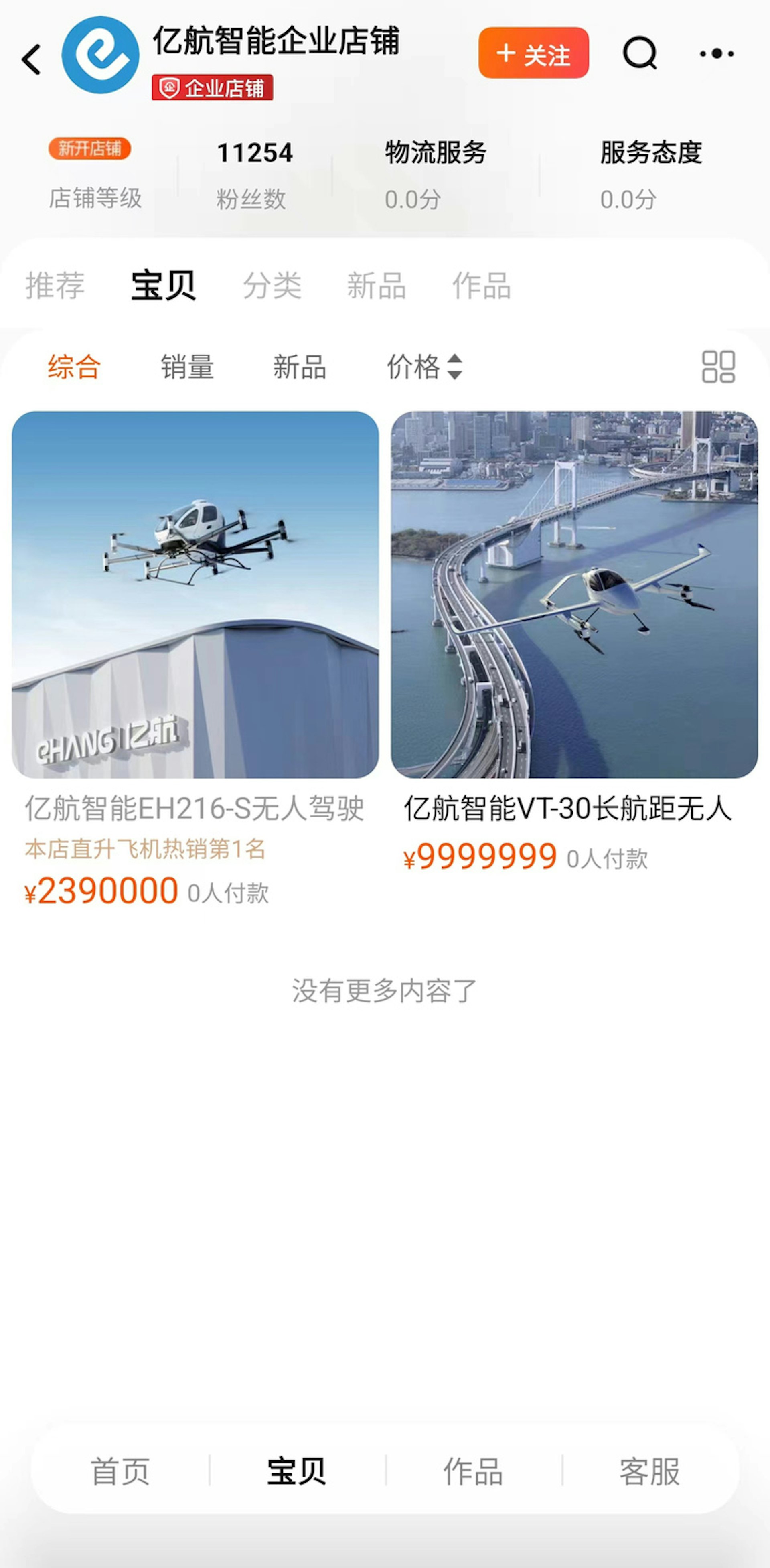Go to 首页 in bottom bar

pyautogui.click(x=120, y=1472)
